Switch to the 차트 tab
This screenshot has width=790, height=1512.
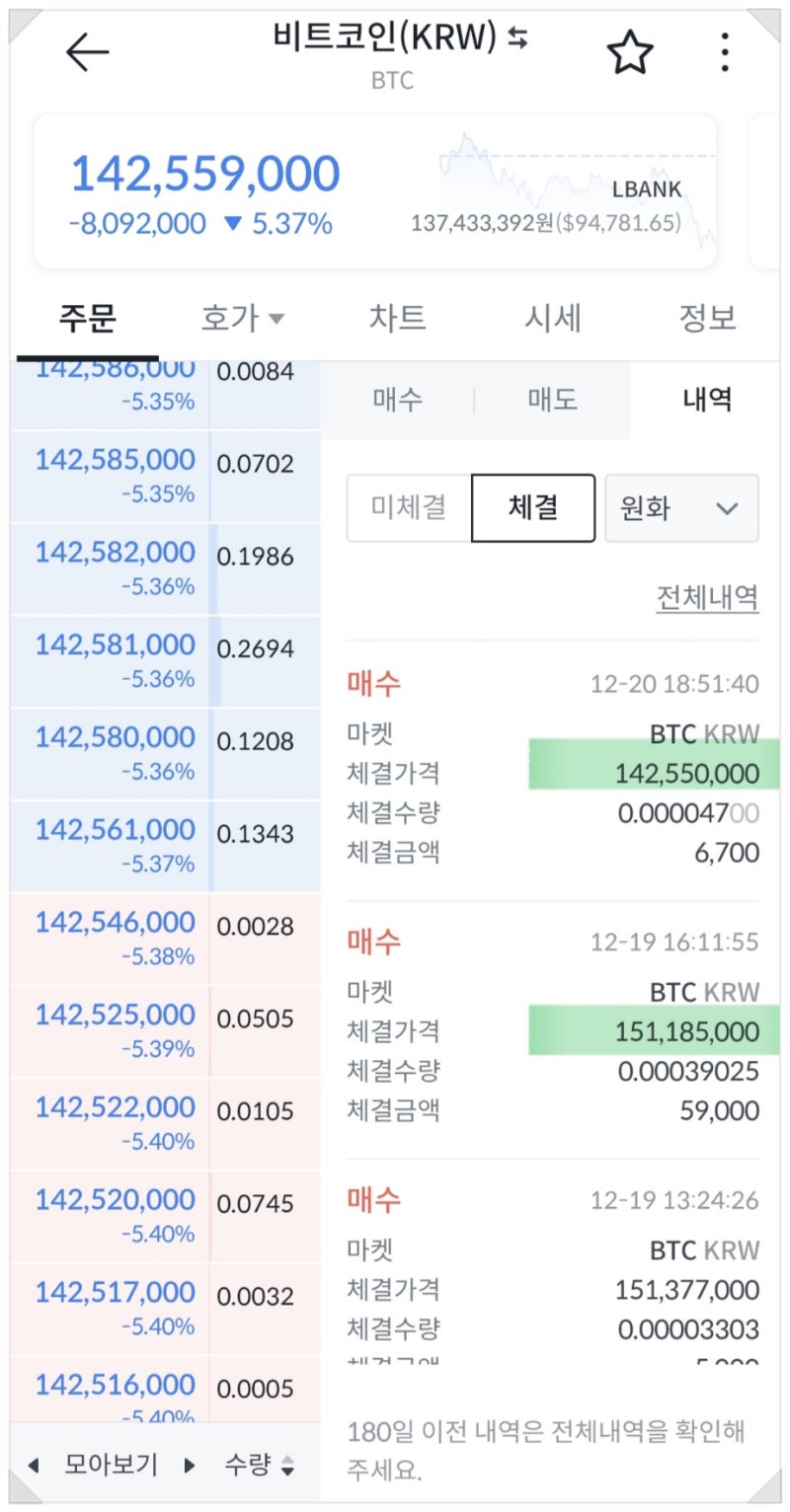[399, 316]
